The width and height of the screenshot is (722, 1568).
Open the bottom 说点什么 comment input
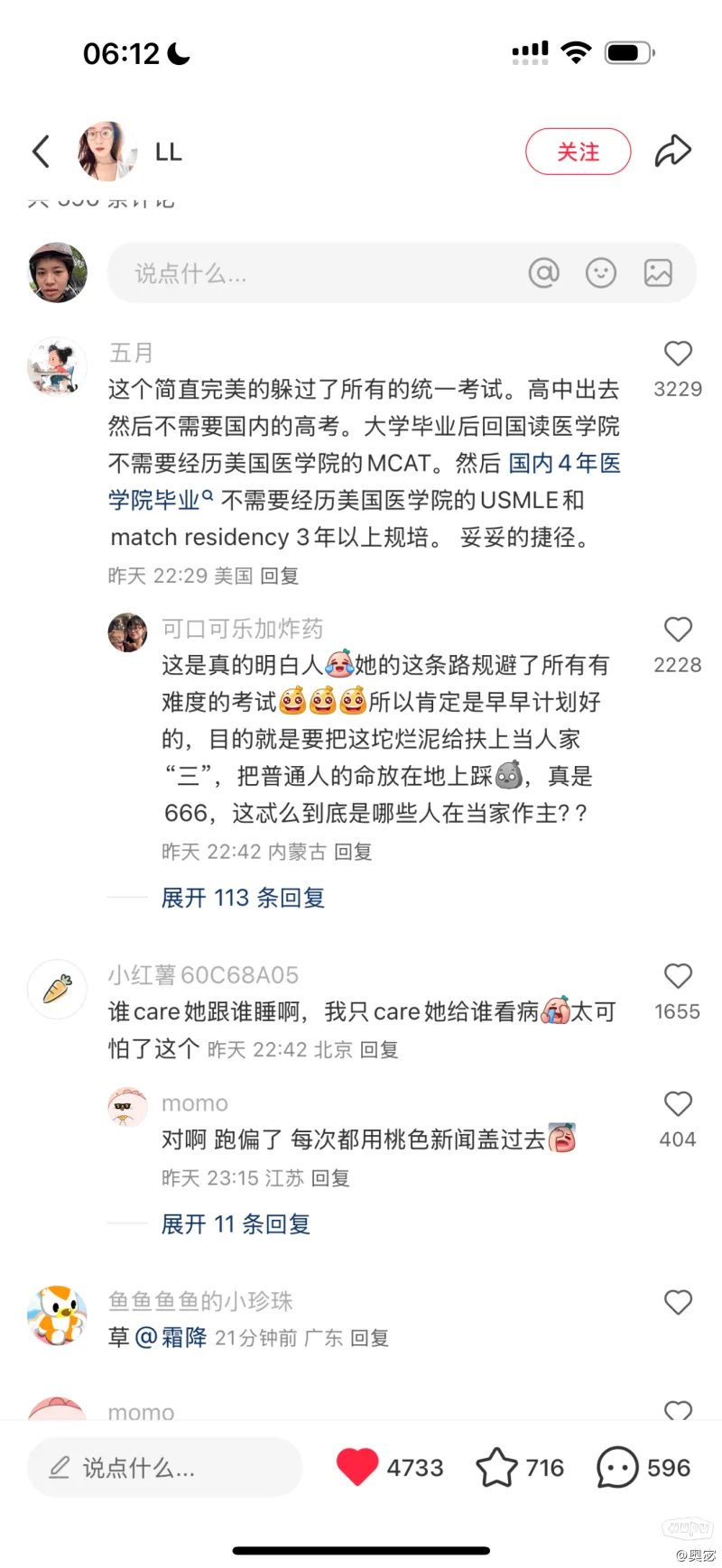164,1467
